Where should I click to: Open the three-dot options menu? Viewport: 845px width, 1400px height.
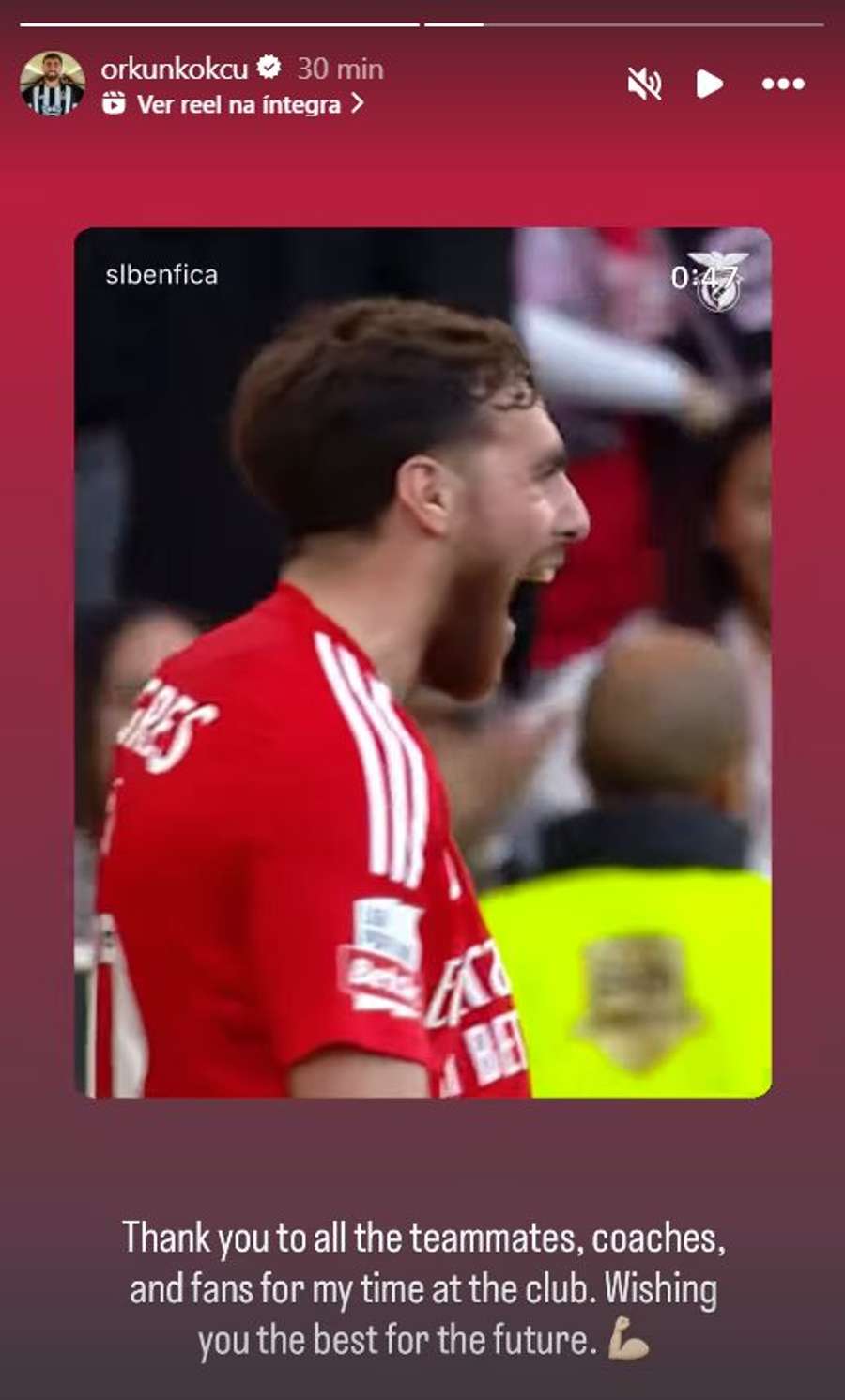(x=783, y=85)
